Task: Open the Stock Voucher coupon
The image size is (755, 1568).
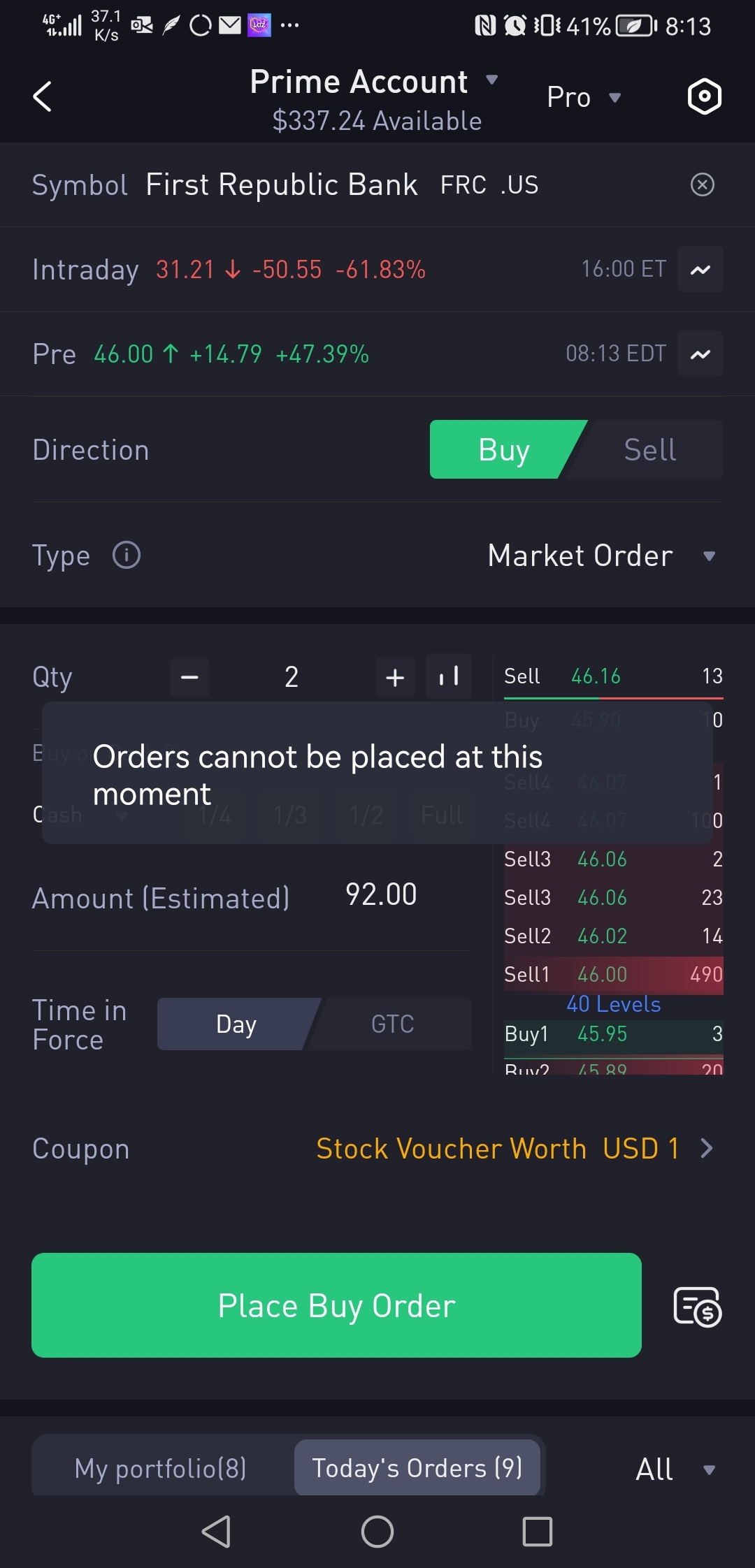Action: pos(514,1149)
